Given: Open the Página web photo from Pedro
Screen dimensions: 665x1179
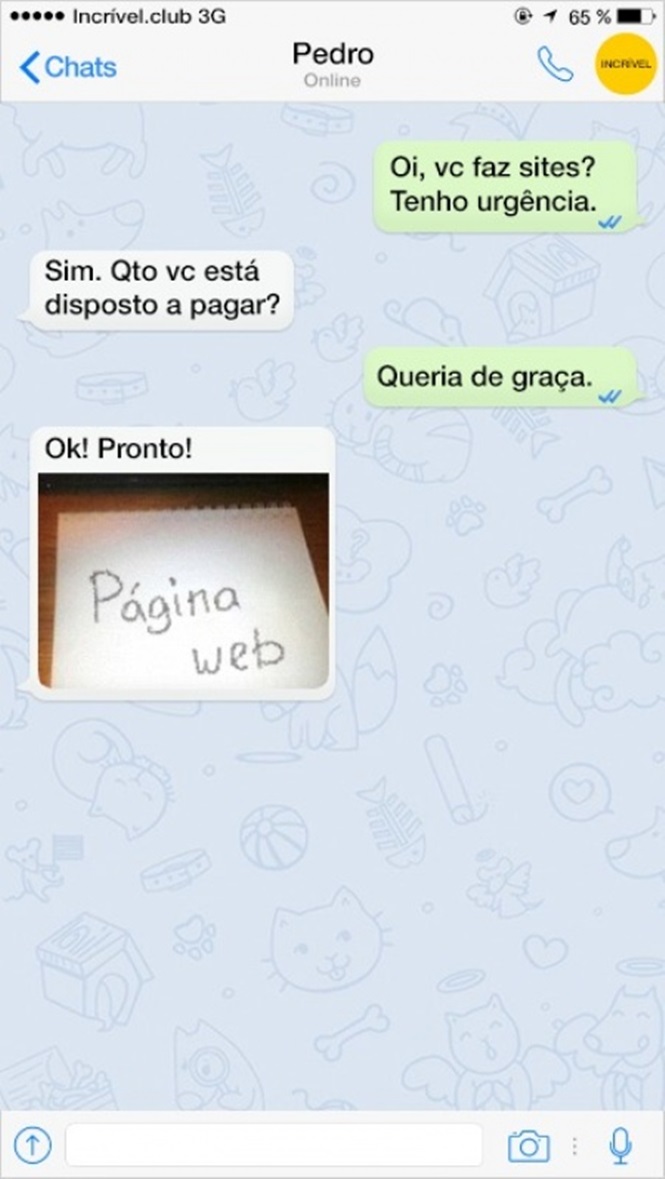Looking at the screenshot, I should point(183,581).
